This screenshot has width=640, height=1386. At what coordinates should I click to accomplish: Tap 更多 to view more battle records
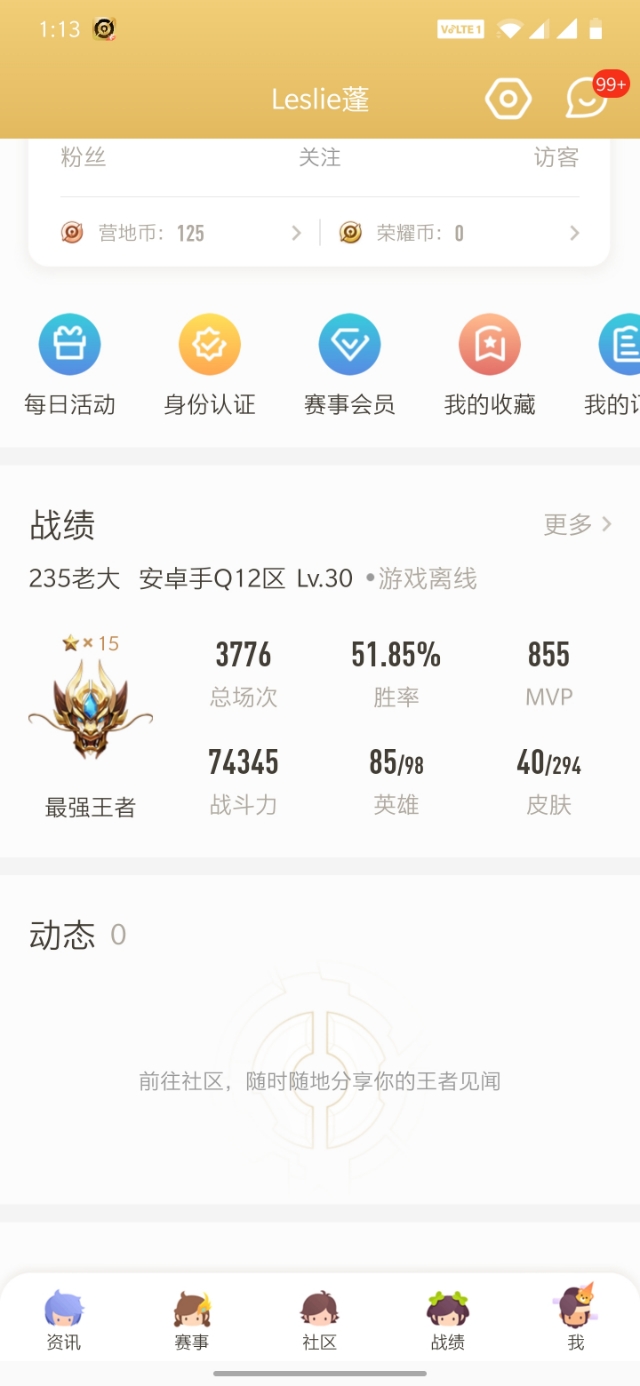click(x=578, y=524)
